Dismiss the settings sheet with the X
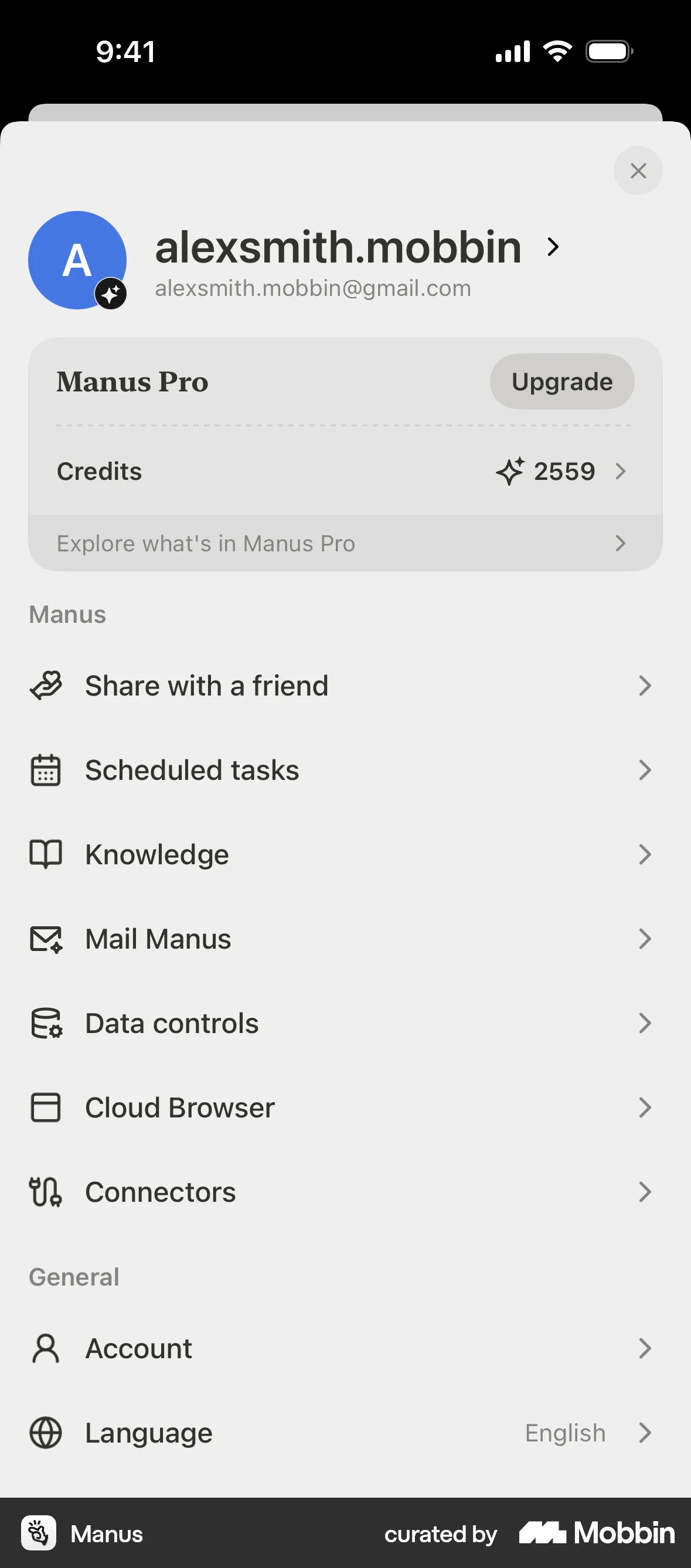 pos(638,171)
